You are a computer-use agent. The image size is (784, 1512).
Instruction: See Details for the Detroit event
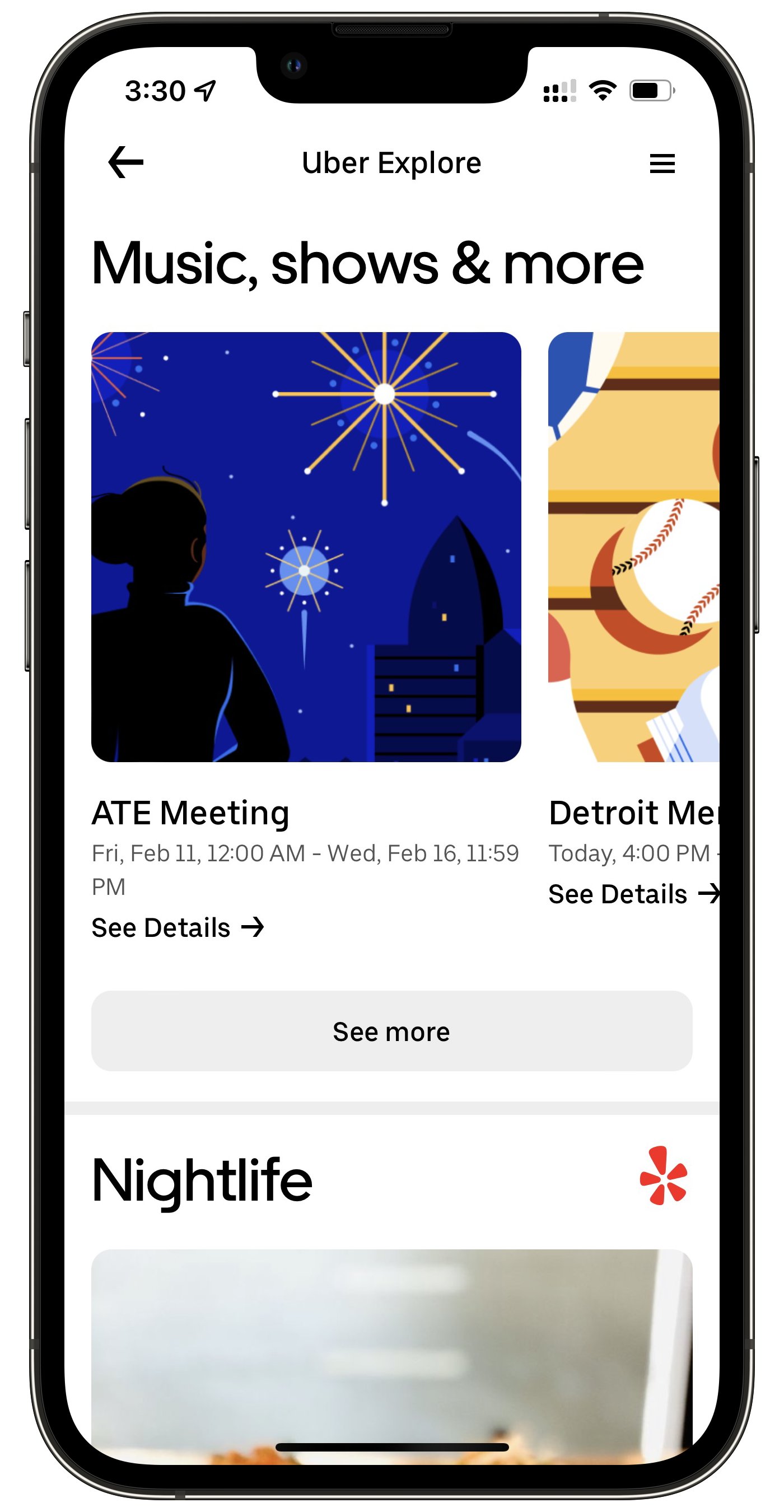[x=633, y=894]
